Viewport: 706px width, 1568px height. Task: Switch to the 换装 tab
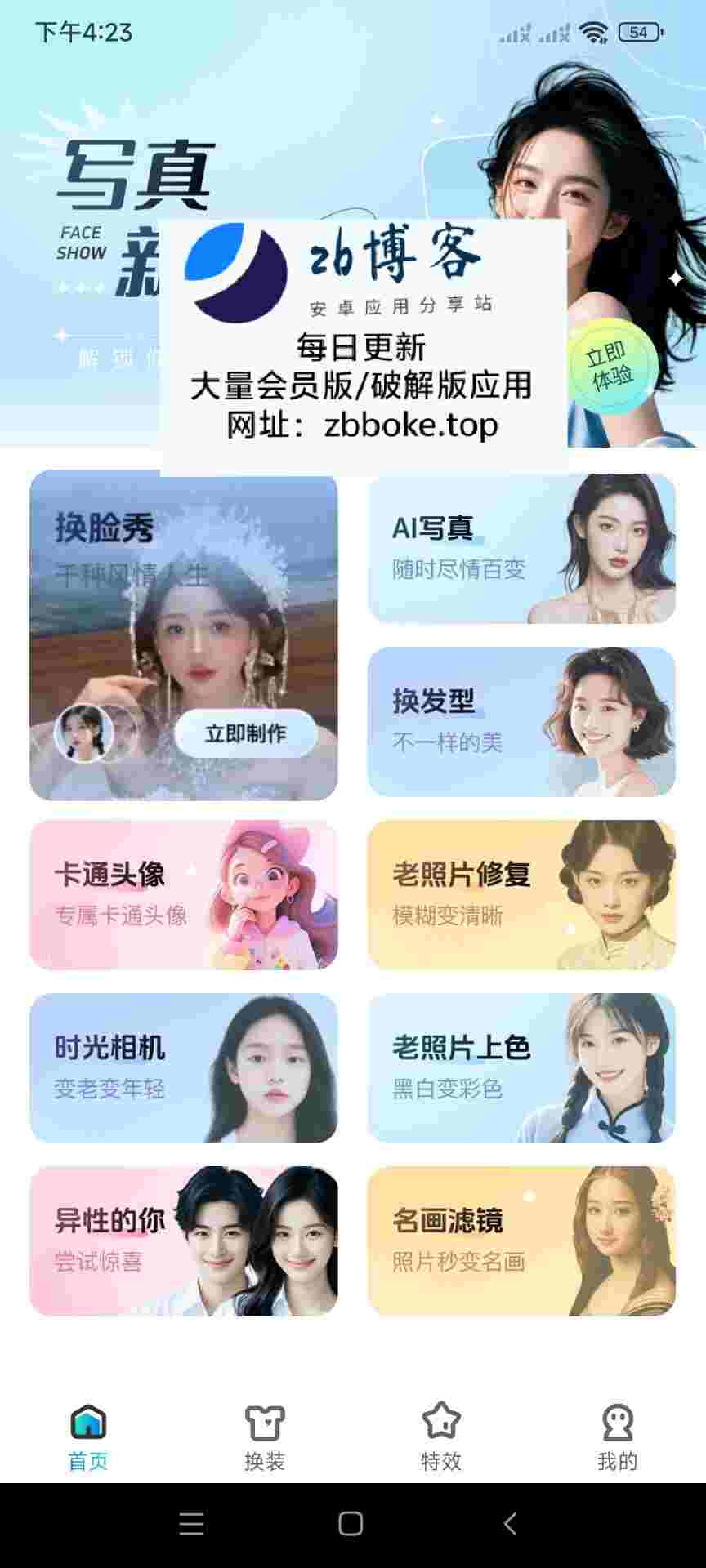click(x=265, y=1437)
